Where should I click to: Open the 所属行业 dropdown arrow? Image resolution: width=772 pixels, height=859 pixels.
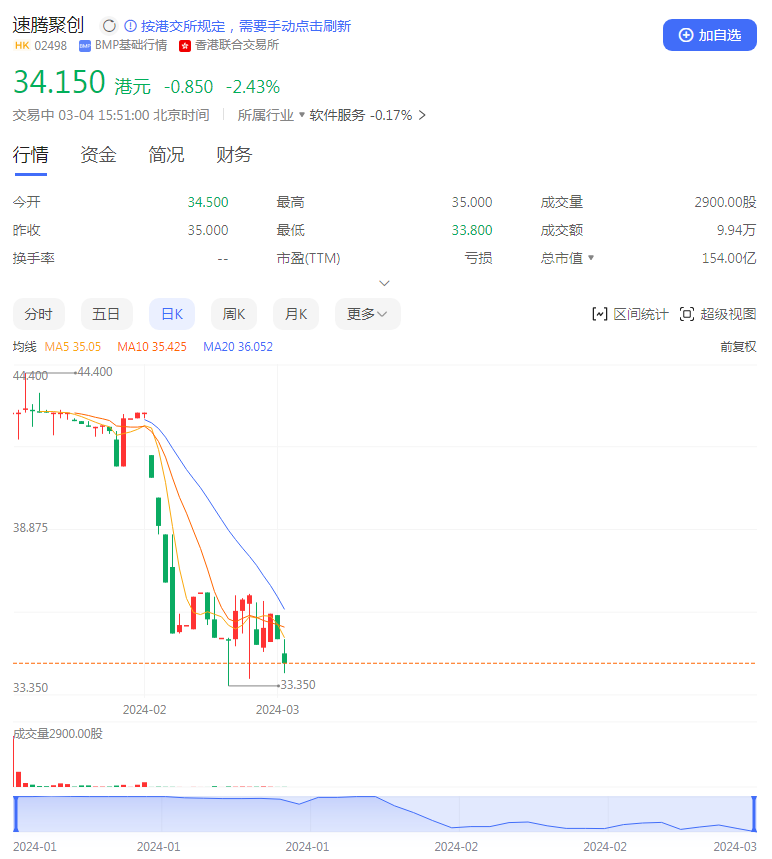[x=301, y=115]
